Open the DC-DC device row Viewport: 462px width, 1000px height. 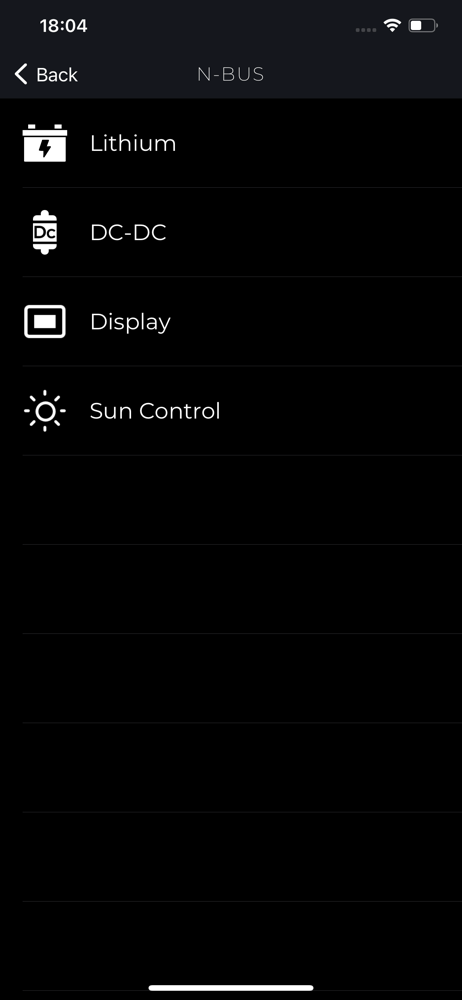(x=231, y=232)
